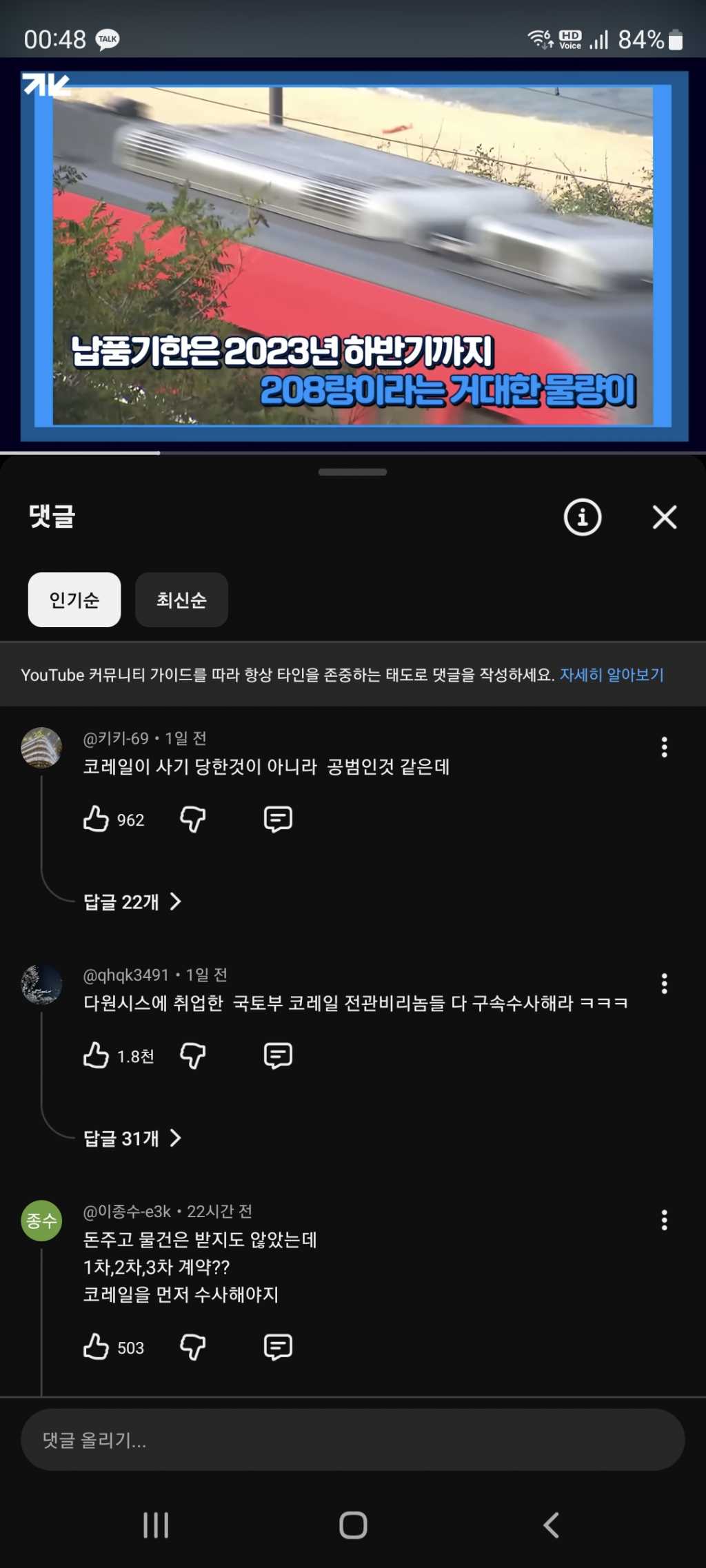Image resolution: width=706 pixels, height=1568 pixels.
Task: Dislike the comment by @키키-69
Action: click(192, 819)
